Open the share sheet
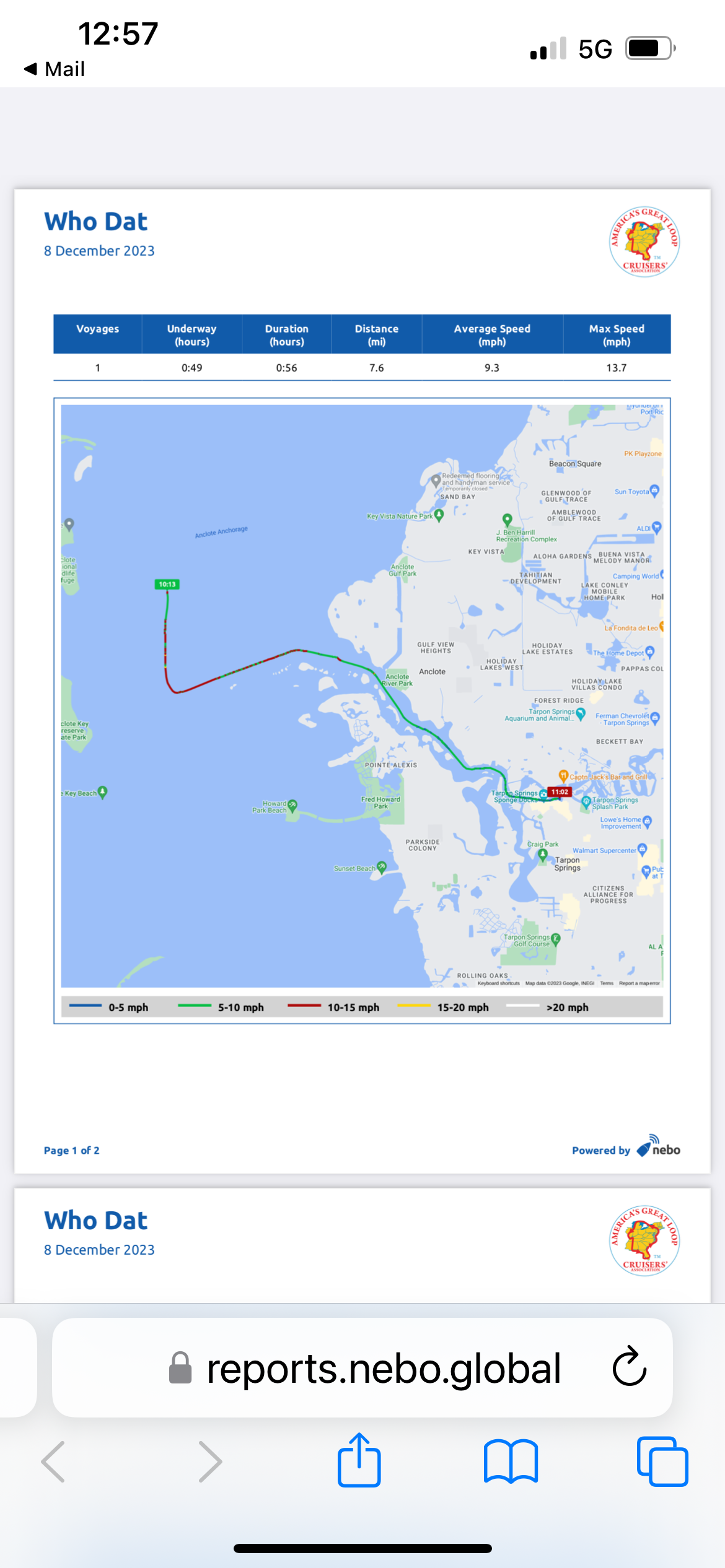This screenshot has width=725, height=1568. (x=359, y=1461)
